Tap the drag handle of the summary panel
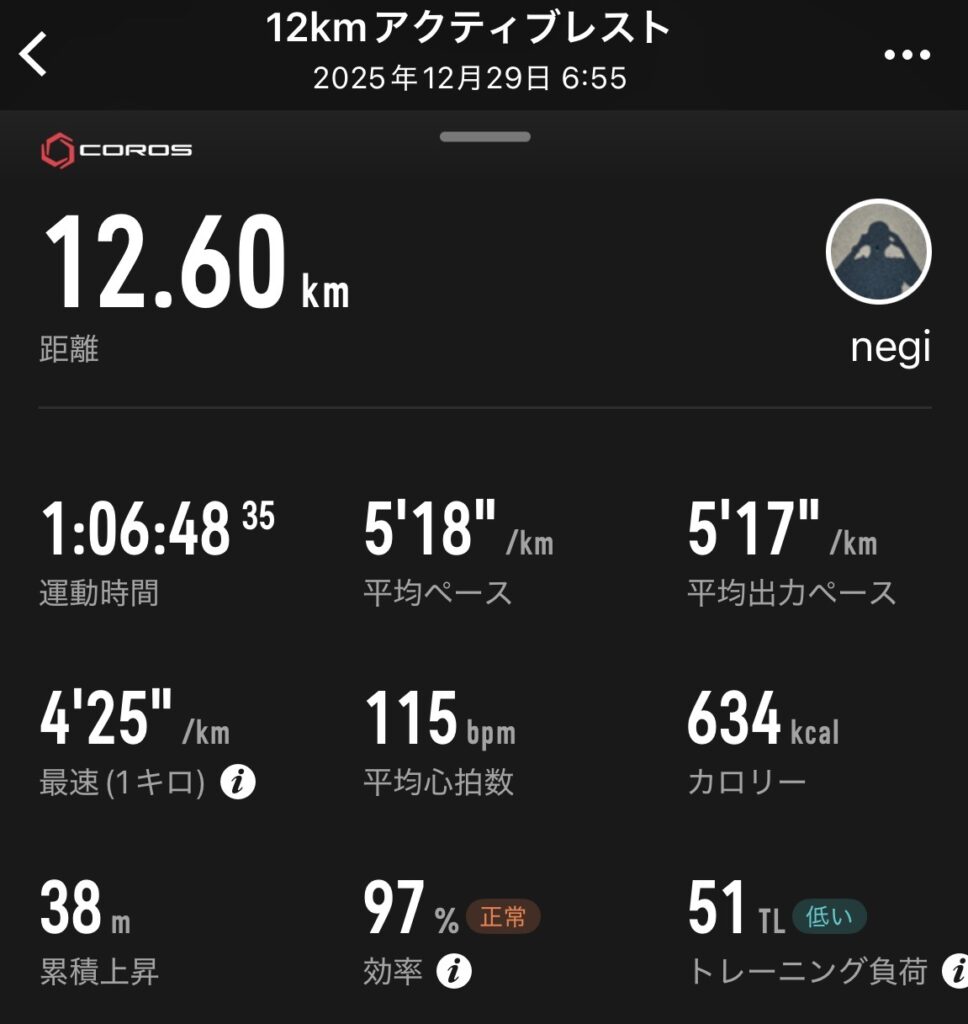The height and width of the screenshot is (1024, 968). pyautogui.click(x=485, y=137)
